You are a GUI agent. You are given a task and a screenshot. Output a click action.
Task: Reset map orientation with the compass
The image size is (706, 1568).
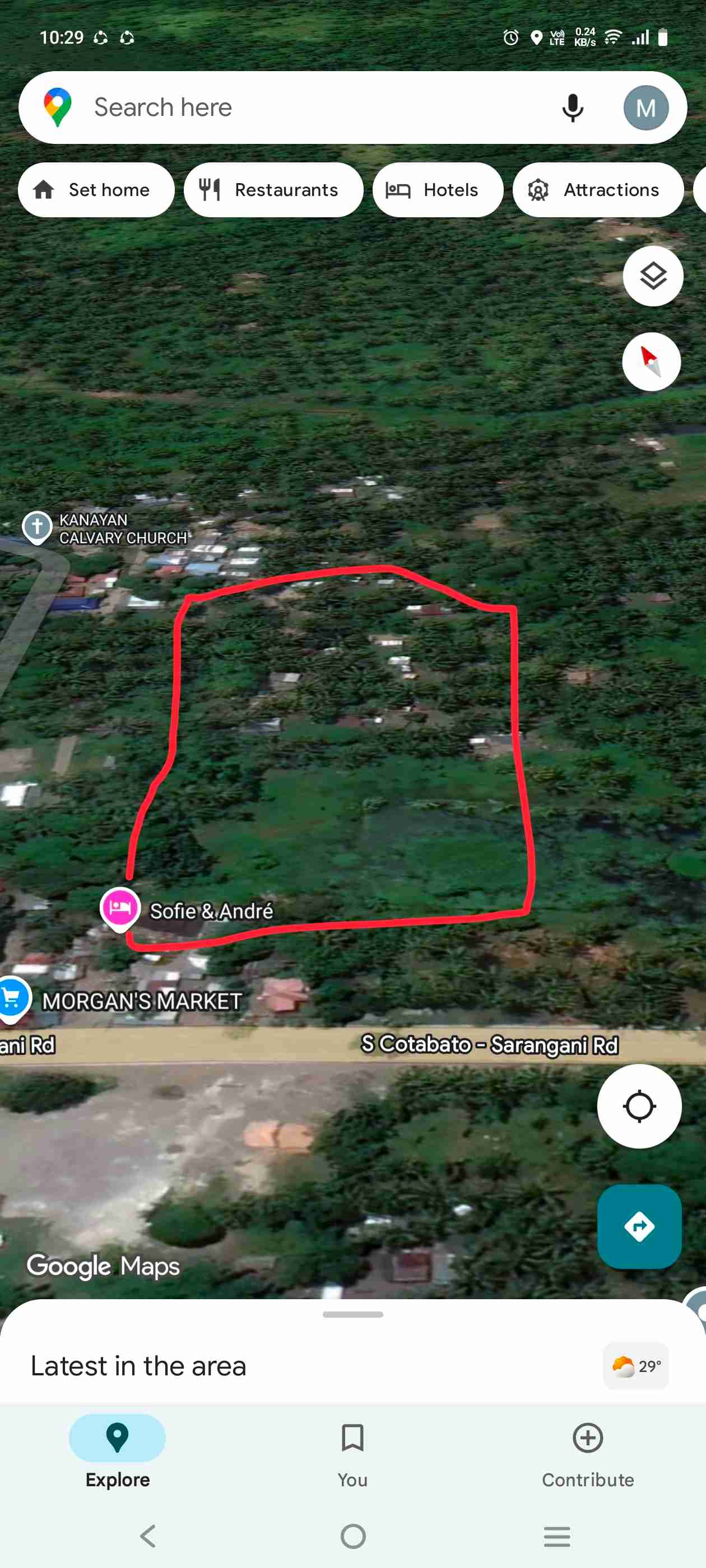click(x=651, y=362)
